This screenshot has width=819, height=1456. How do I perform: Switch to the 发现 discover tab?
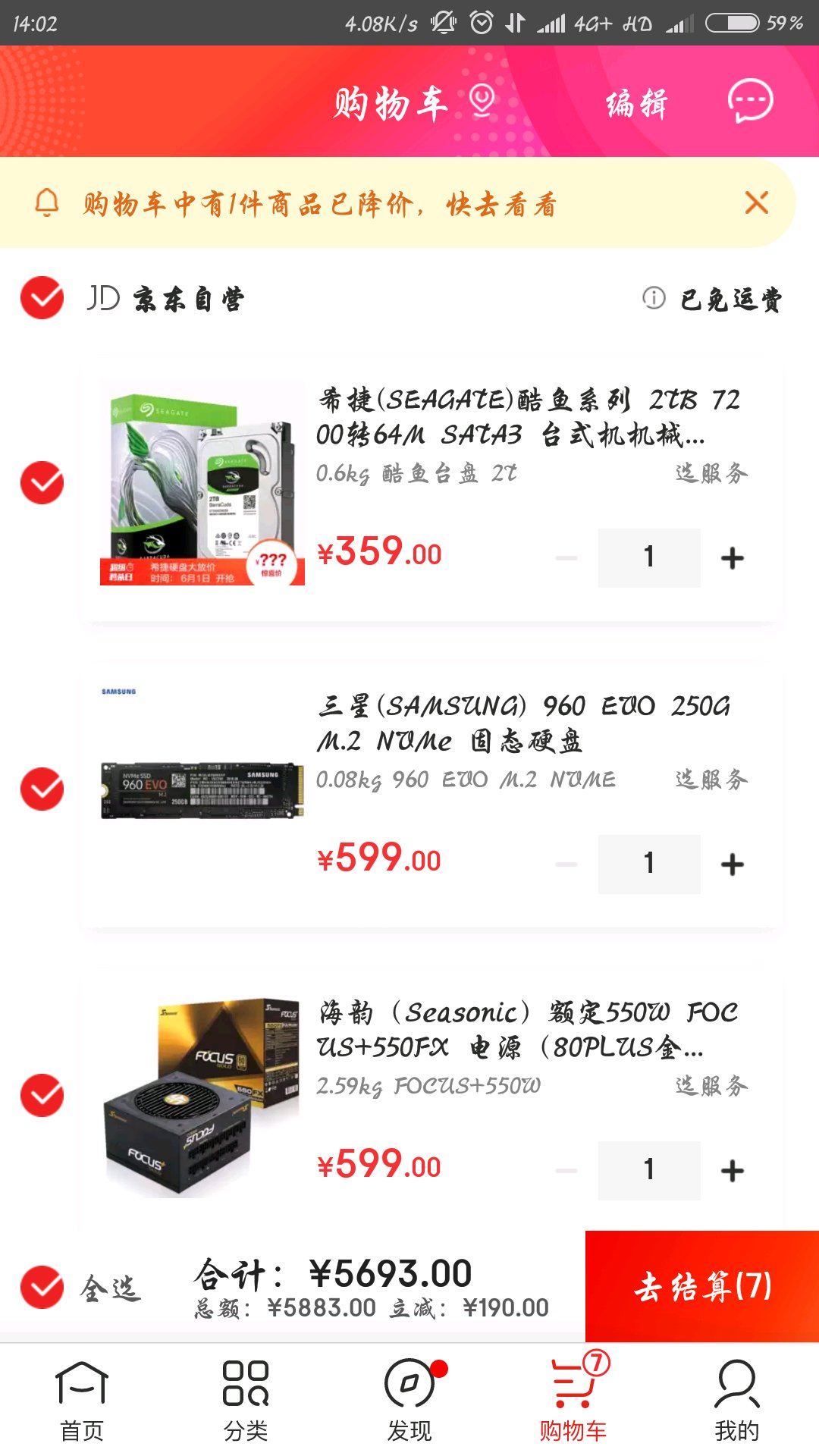tap(409, 1401)
